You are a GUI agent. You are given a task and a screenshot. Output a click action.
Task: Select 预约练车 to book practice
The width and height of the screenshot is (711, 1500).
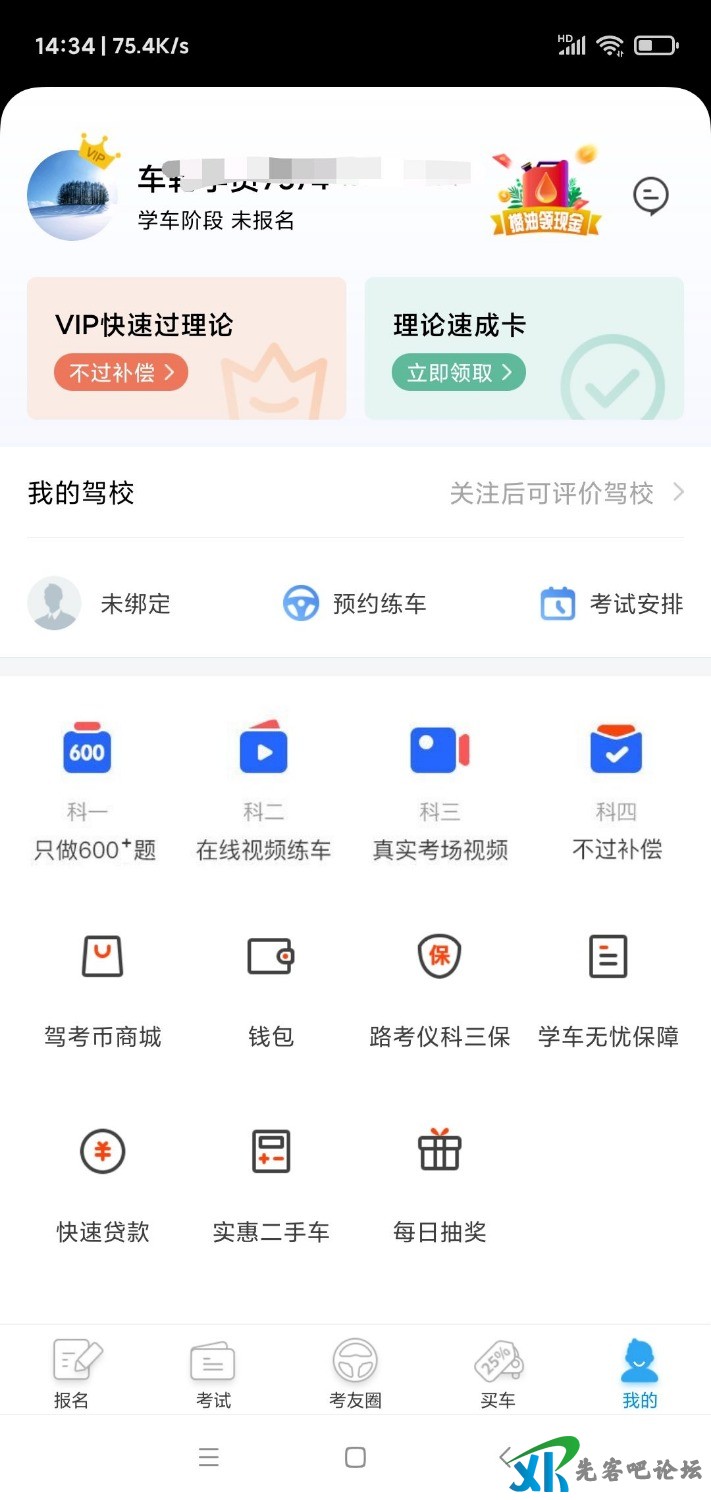[355, 604]
